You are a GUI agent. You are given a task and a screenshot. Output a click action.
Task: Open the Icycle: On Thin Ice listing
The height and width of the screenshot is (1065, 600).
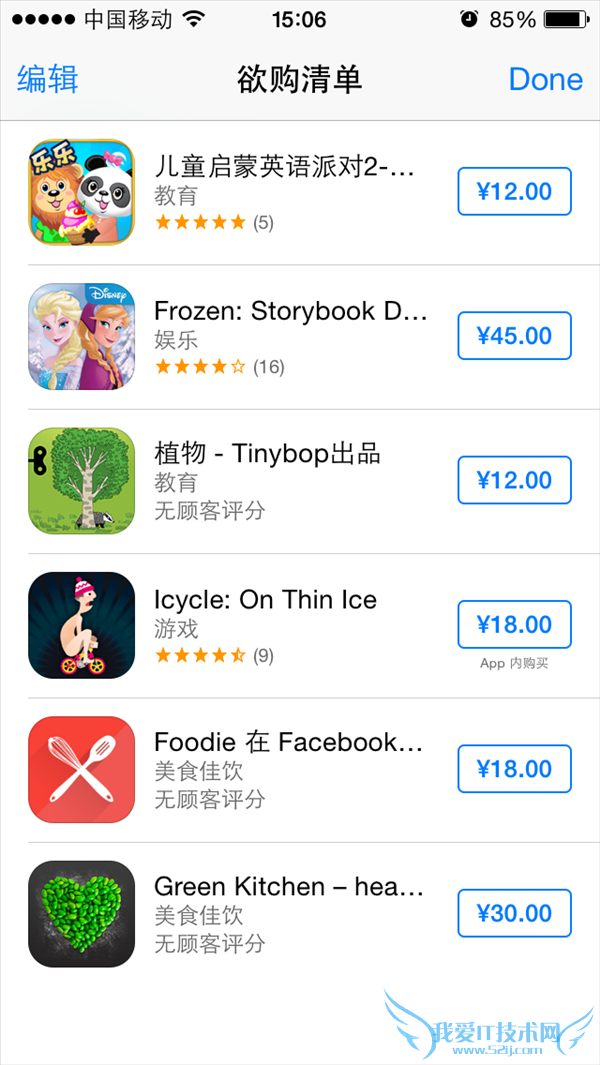coord(265,600)
